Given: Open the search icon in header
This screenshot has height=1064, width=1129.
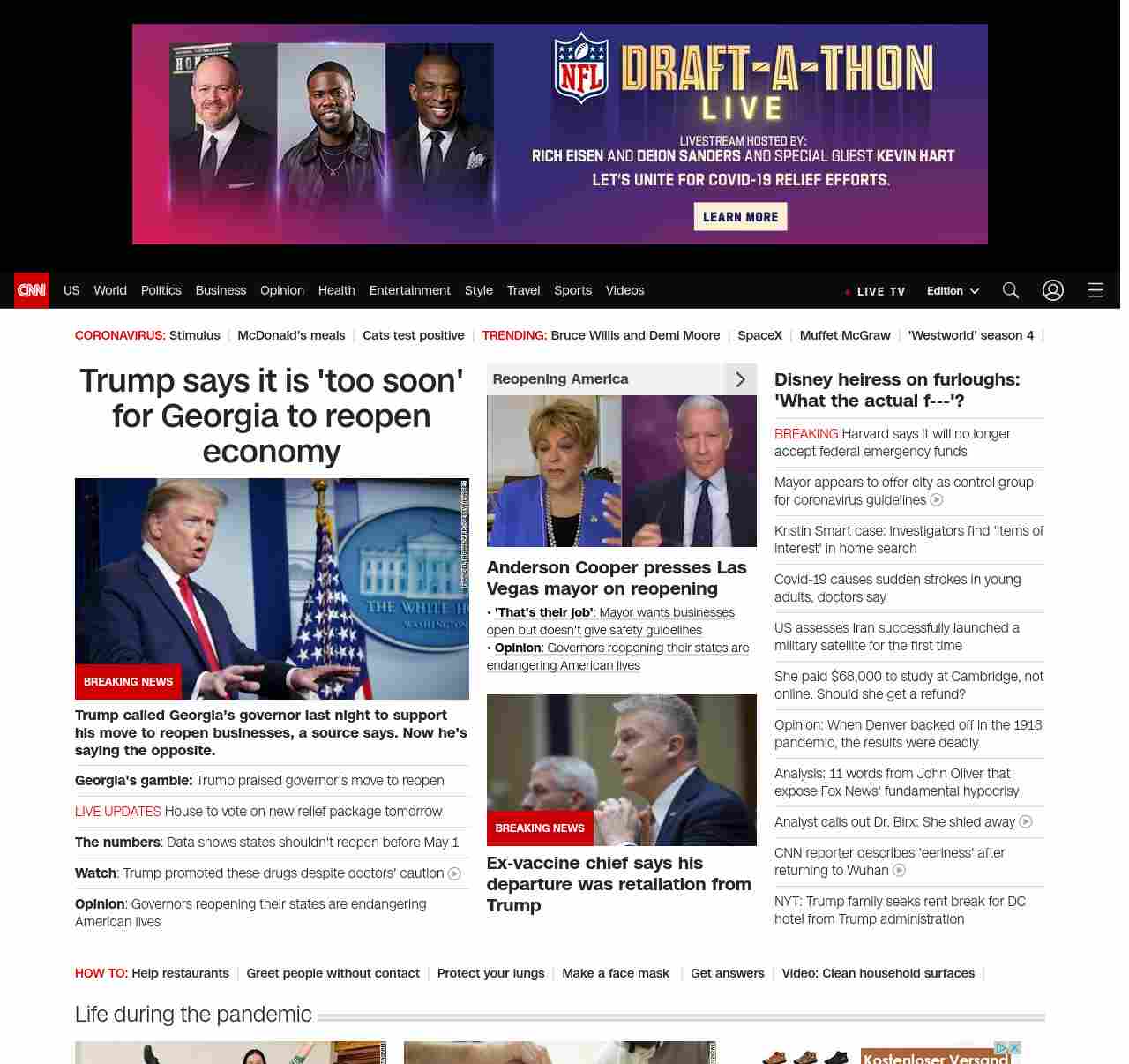Looking at the screenshot, I should [x=1010, y=290].
